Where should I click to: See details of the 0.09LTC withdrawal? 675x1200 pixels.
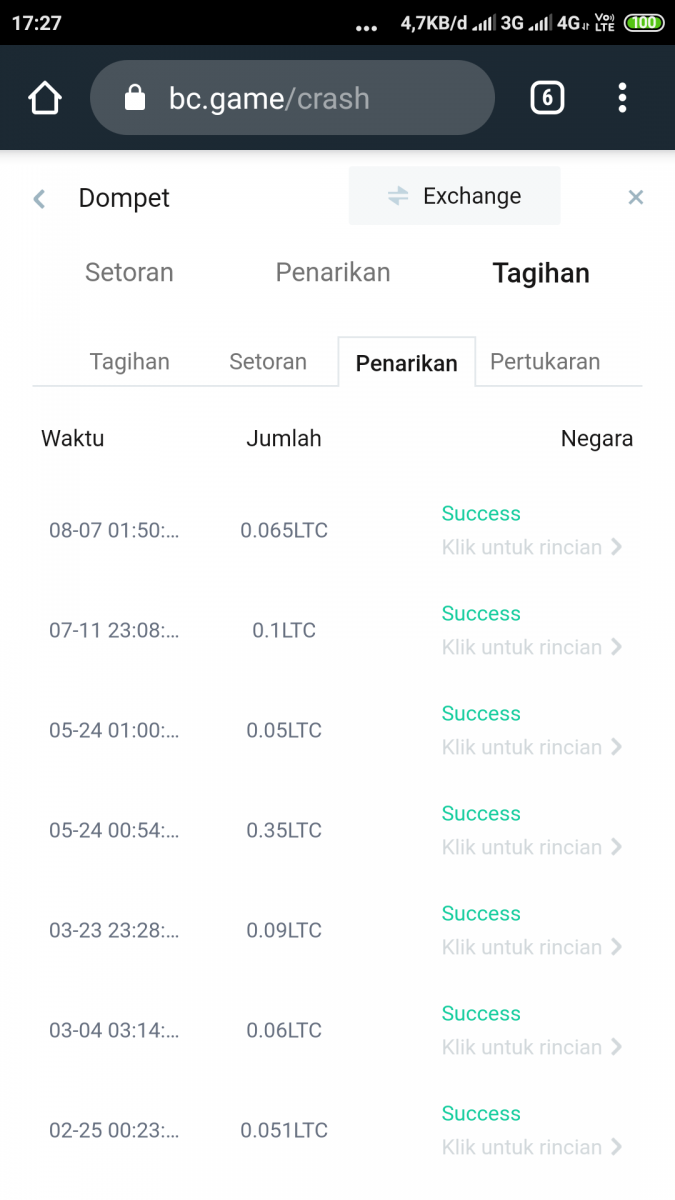[532, 947]
